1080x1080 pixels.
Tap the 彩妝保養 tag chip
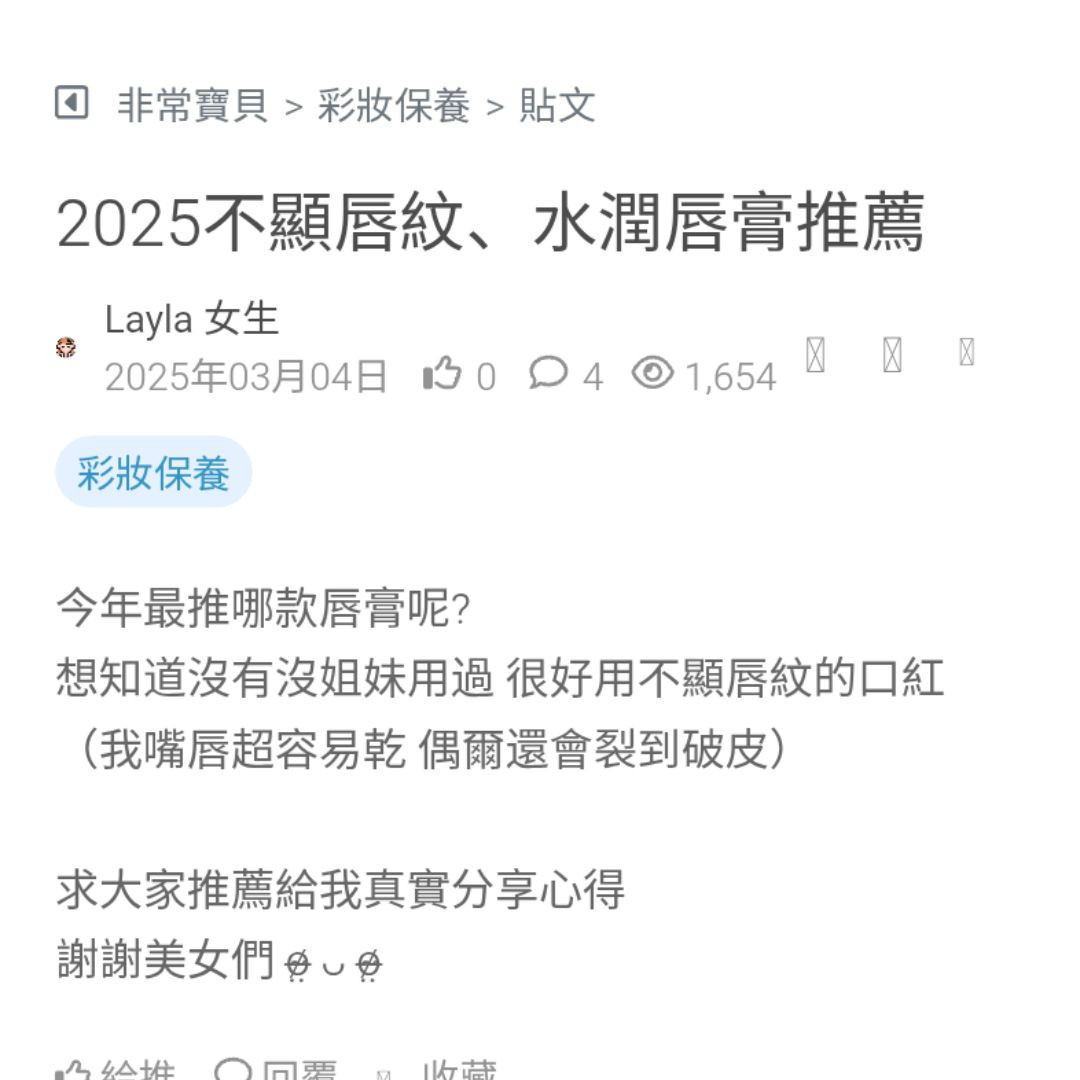(x=153, y=473)
